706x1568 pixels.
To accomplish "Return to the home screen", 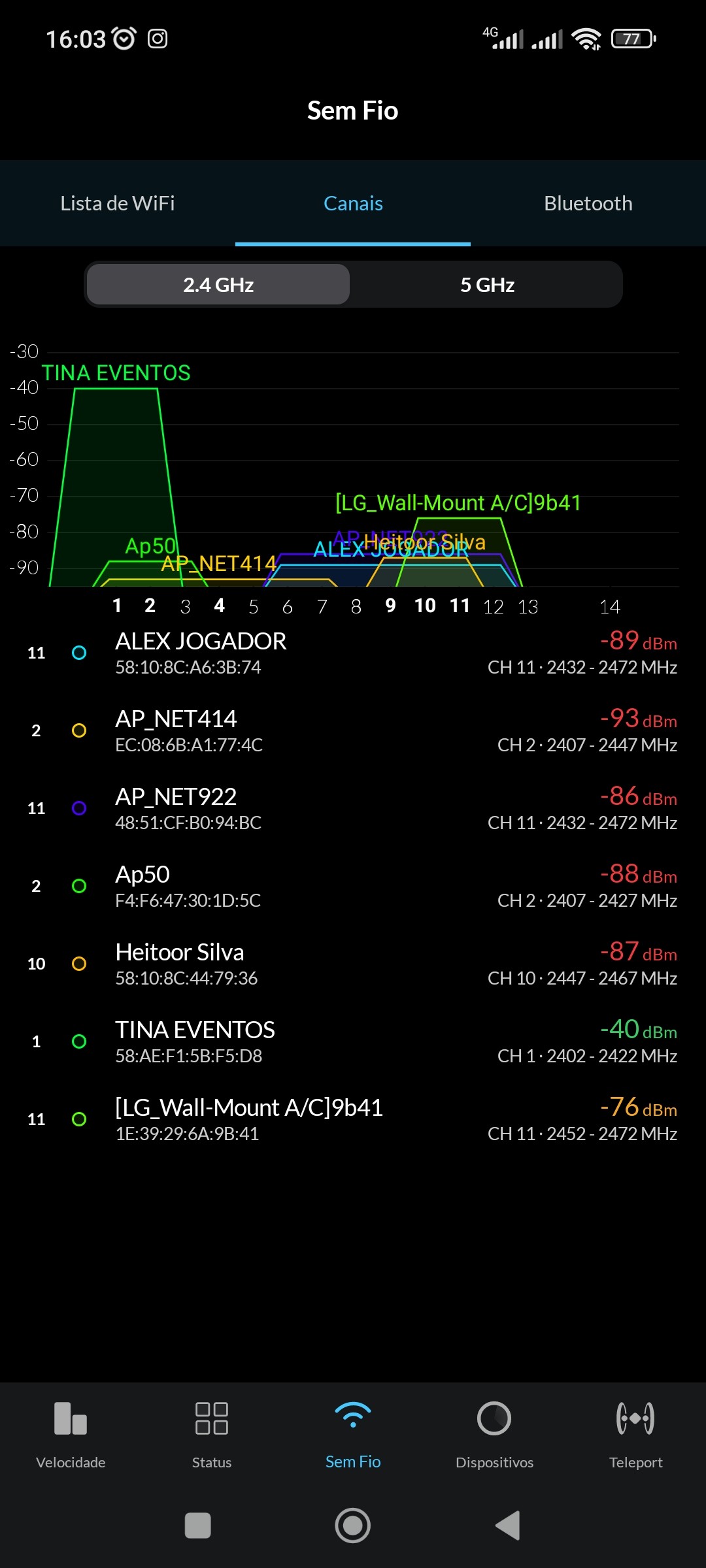I will point(353,1526).
